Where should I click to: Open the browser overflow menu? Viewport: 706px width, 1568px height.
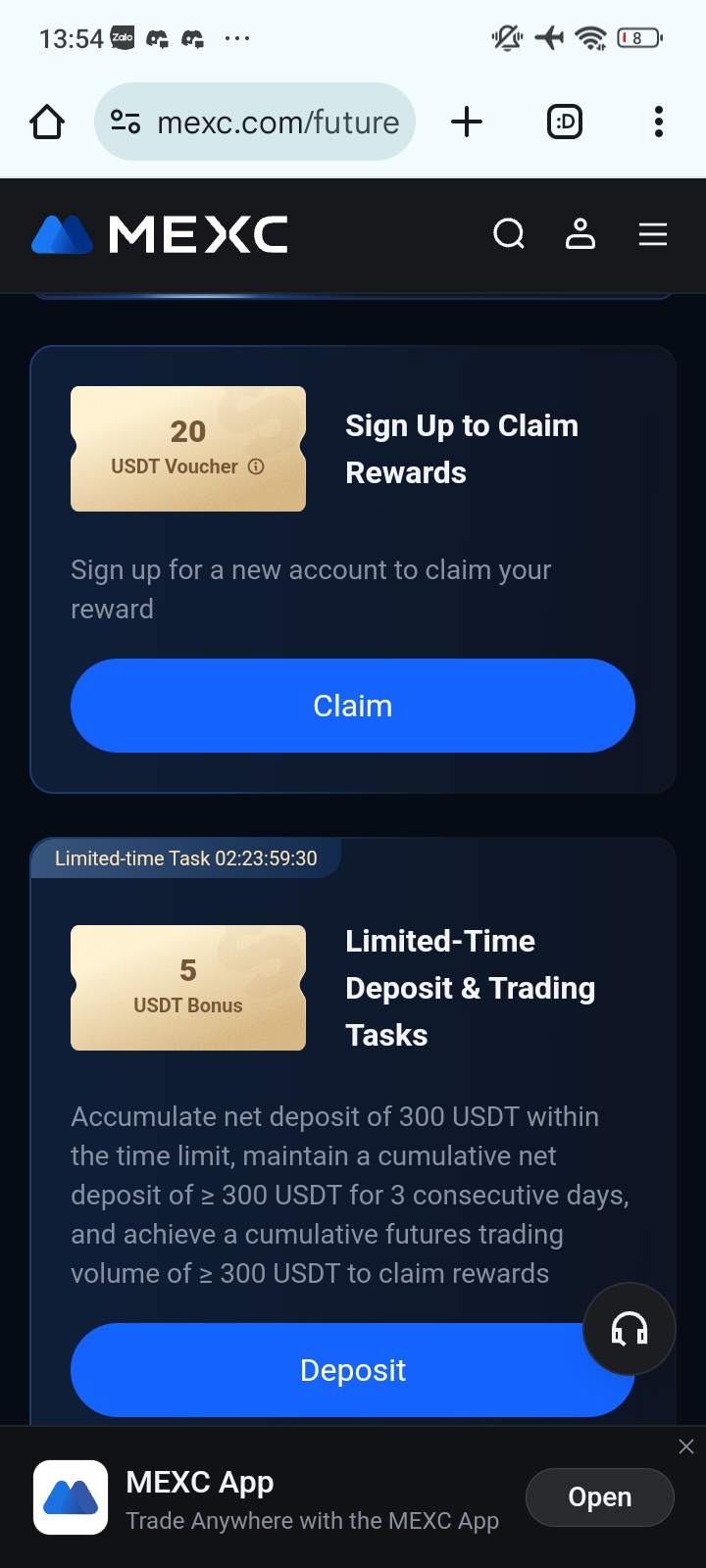point(658,122)
